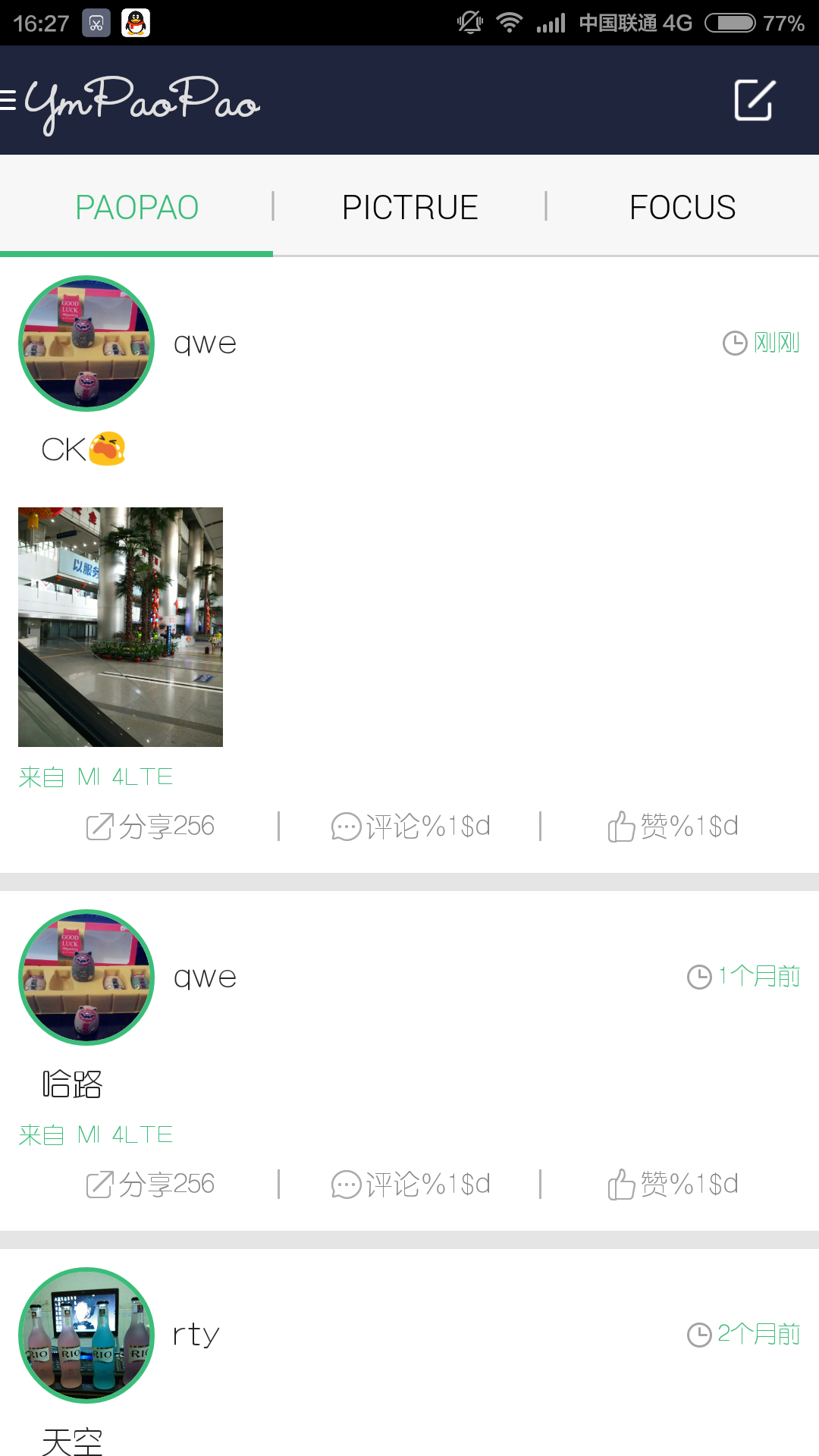
Task: Comment on the CK post
Action: 410,826
